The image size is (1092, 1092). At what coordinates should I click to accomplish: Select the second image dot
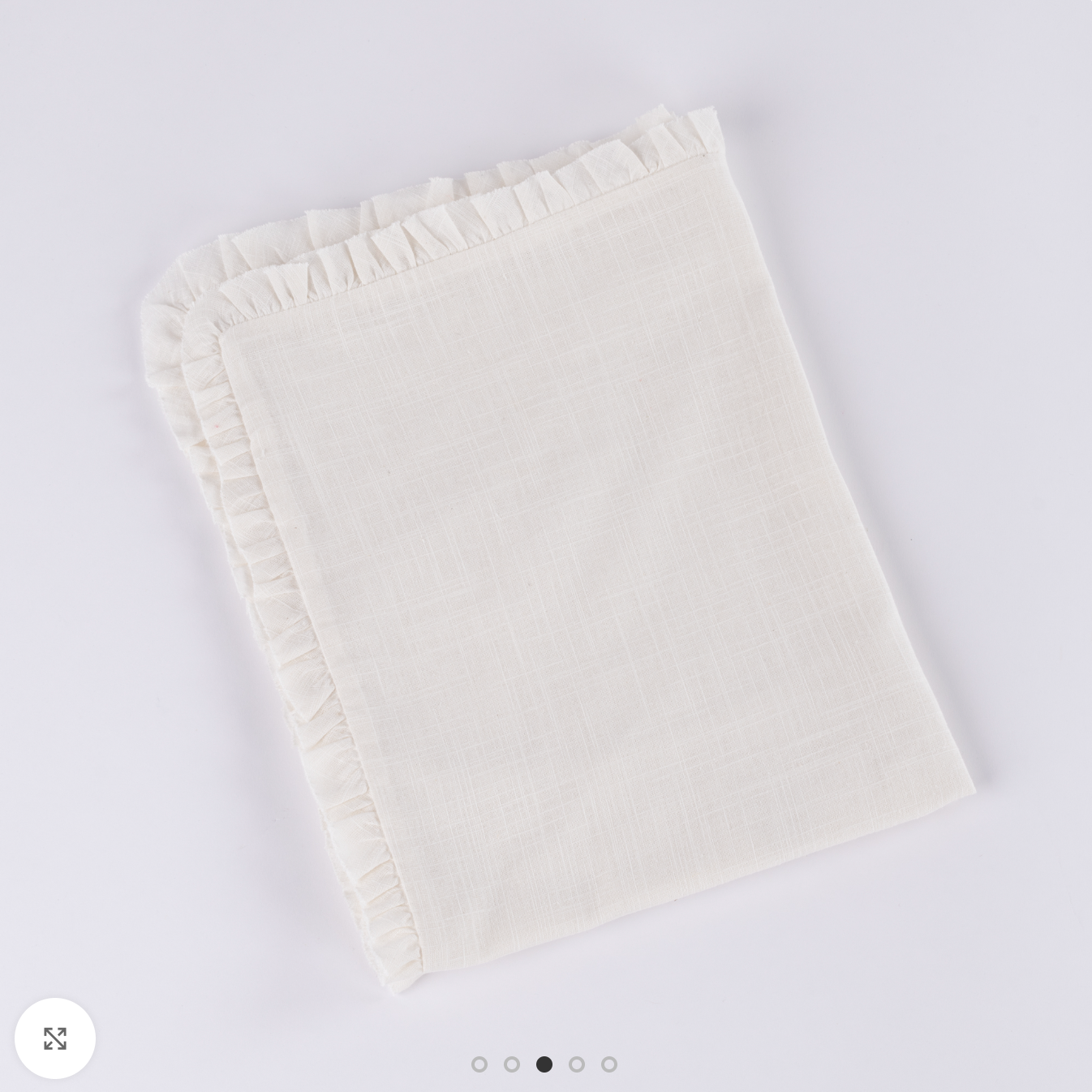coord(512,1064)
